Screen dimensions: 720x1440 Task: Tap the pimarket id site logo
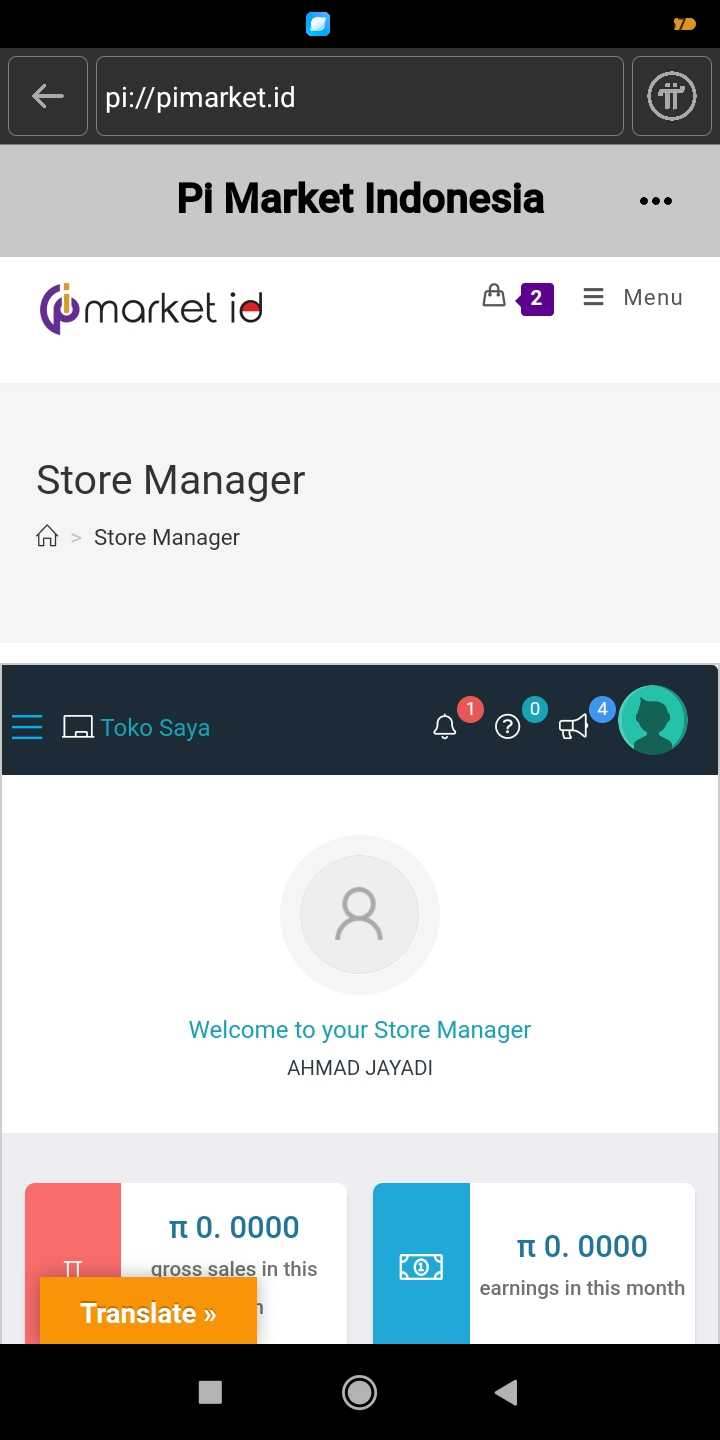click(x=151, y=308)
